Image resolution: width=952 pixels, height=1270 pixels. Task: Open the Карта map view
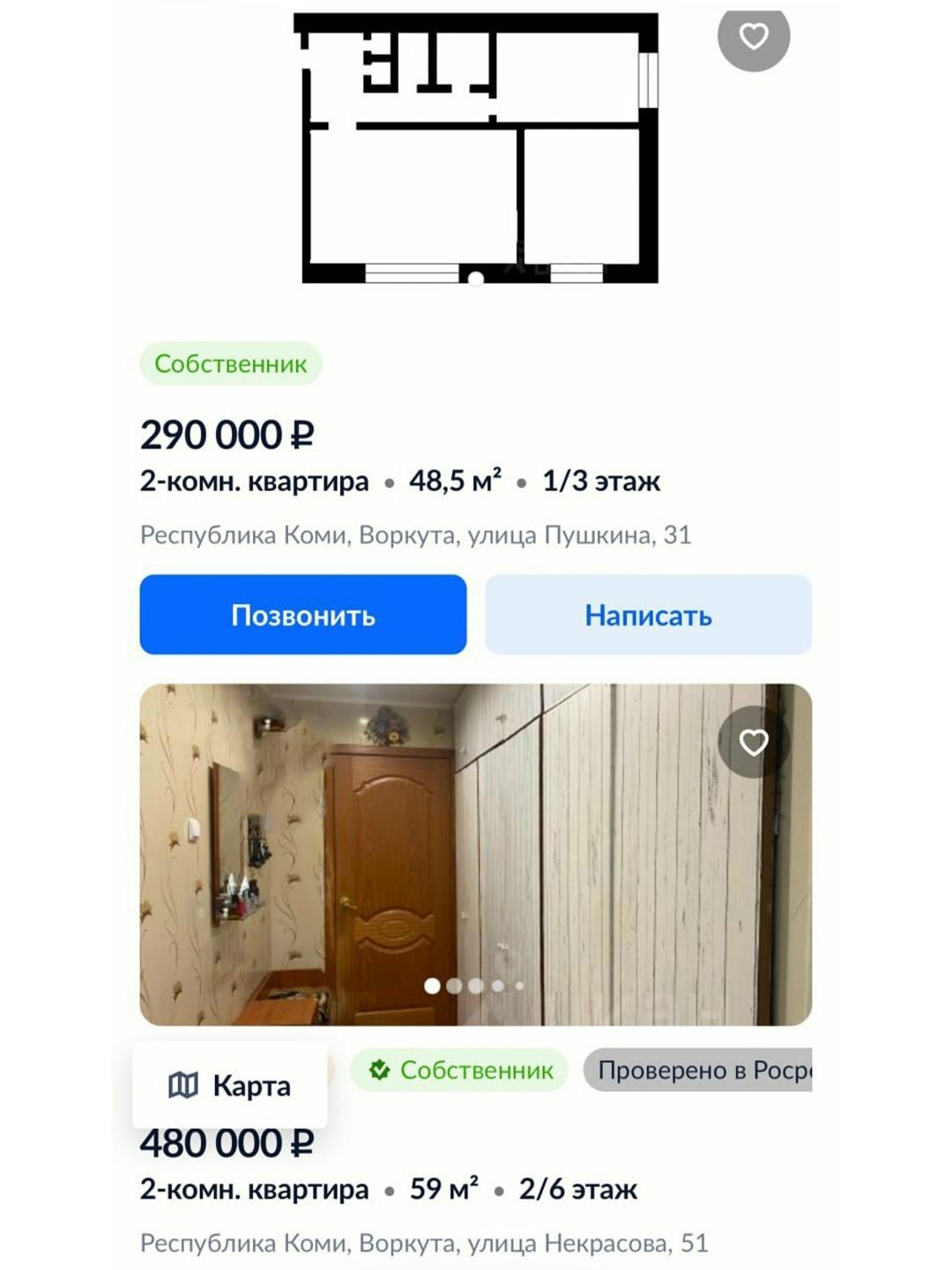pyautogui.click(x=230, y=1085)
